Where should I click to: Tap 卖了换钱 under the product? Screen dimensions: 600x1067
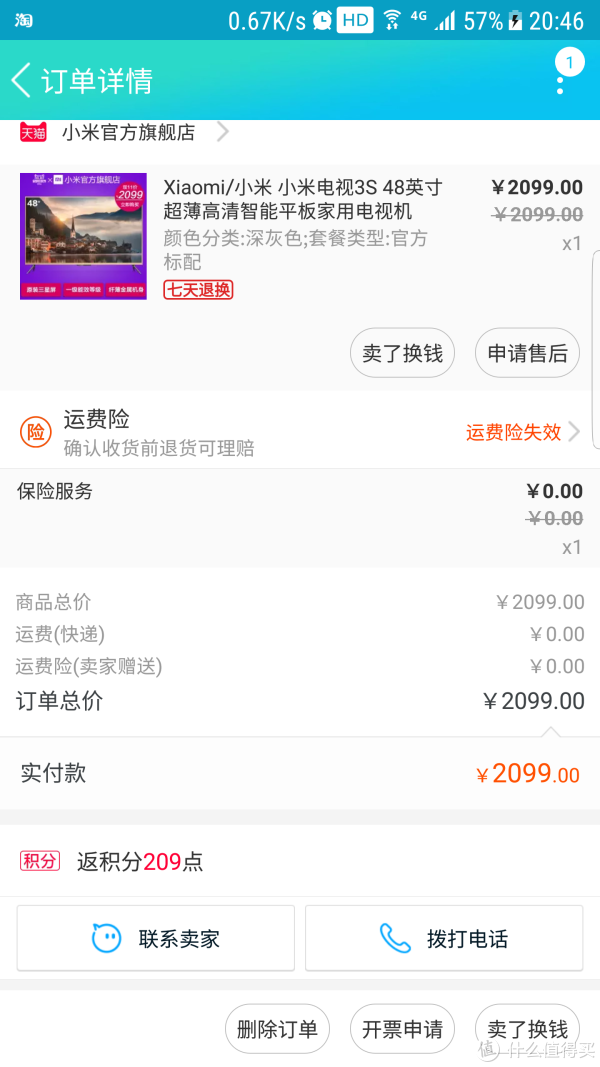pos(402,353)
